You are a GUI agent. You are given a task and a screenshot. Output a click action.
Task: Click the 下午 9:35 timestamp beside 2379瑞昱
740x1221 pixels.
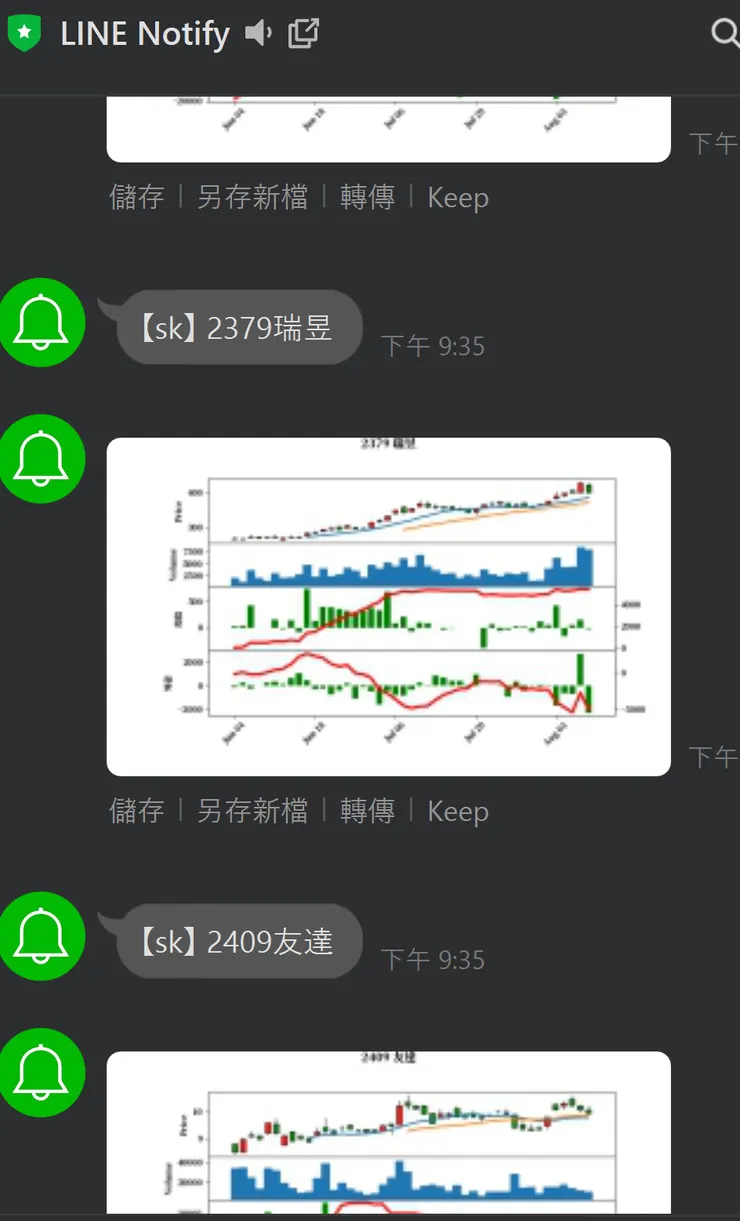coord(433,346)
